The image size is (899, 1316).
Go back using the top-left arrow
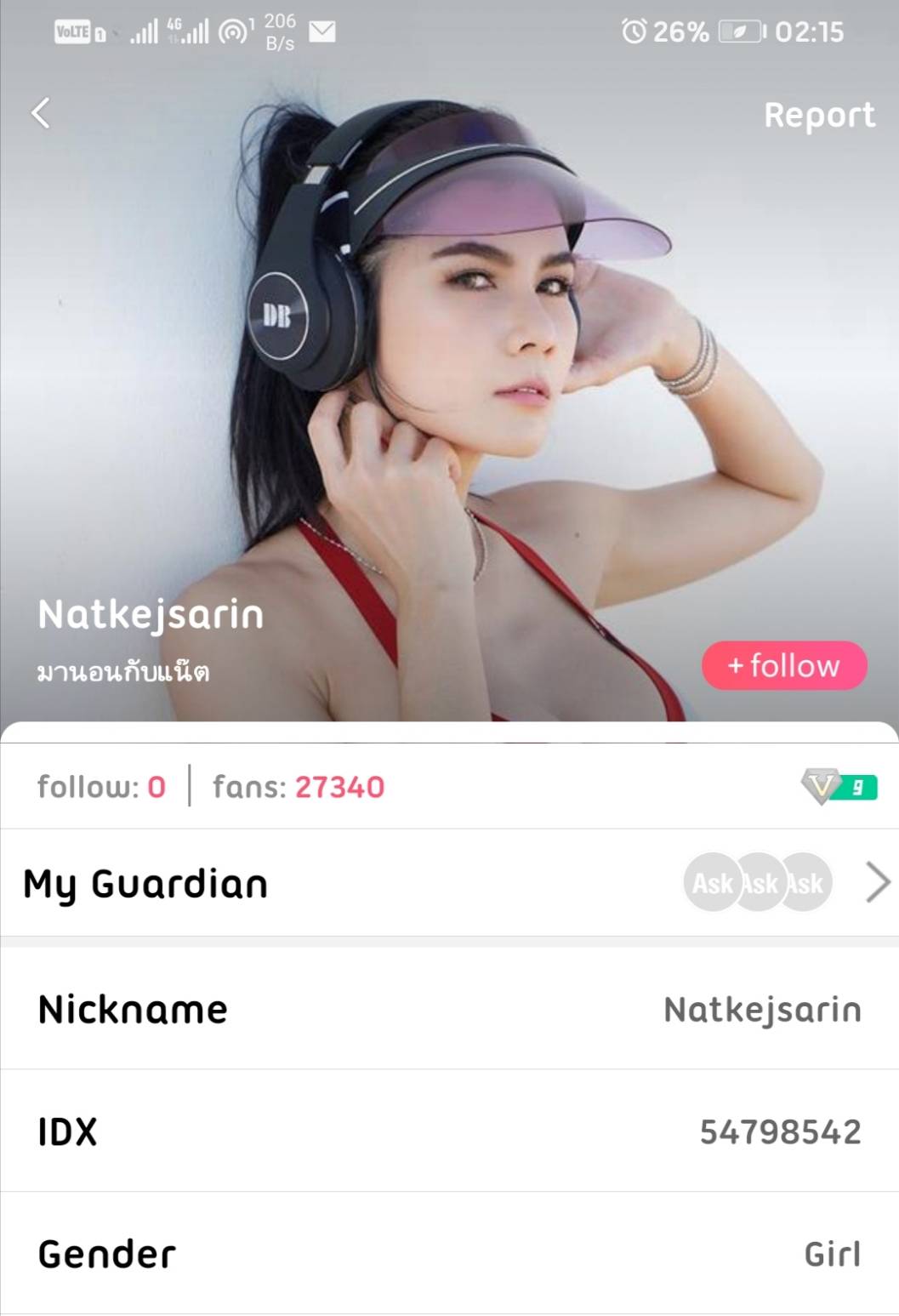pyautogui.click(x=41, y=113)
